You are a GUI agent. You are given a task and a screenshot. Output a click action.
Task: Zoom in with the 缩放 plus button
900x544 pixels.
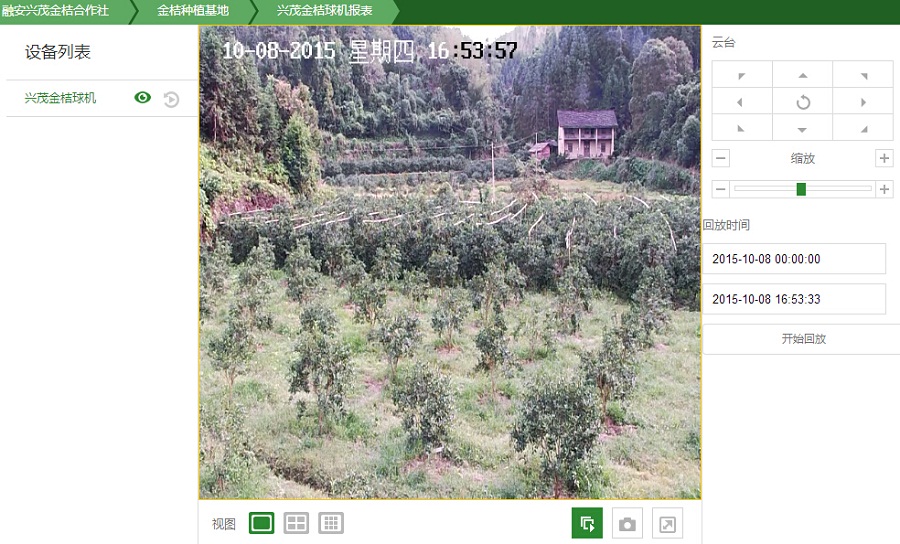click(x=884, y=158)
